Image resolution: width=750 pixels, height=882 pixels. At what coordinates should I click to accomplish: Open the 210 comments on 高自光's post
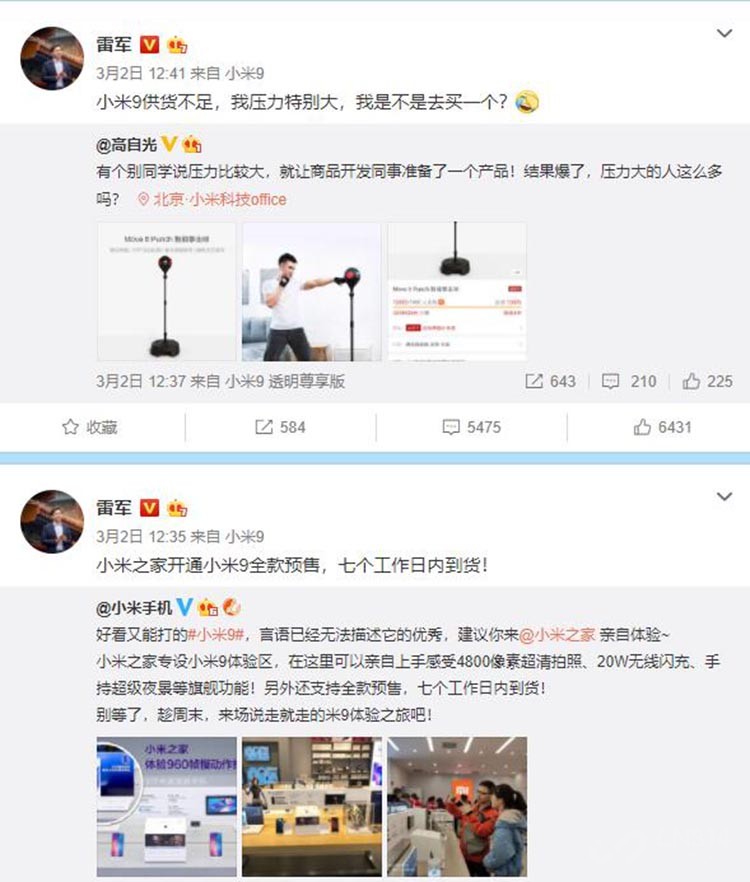click(630, 381)
